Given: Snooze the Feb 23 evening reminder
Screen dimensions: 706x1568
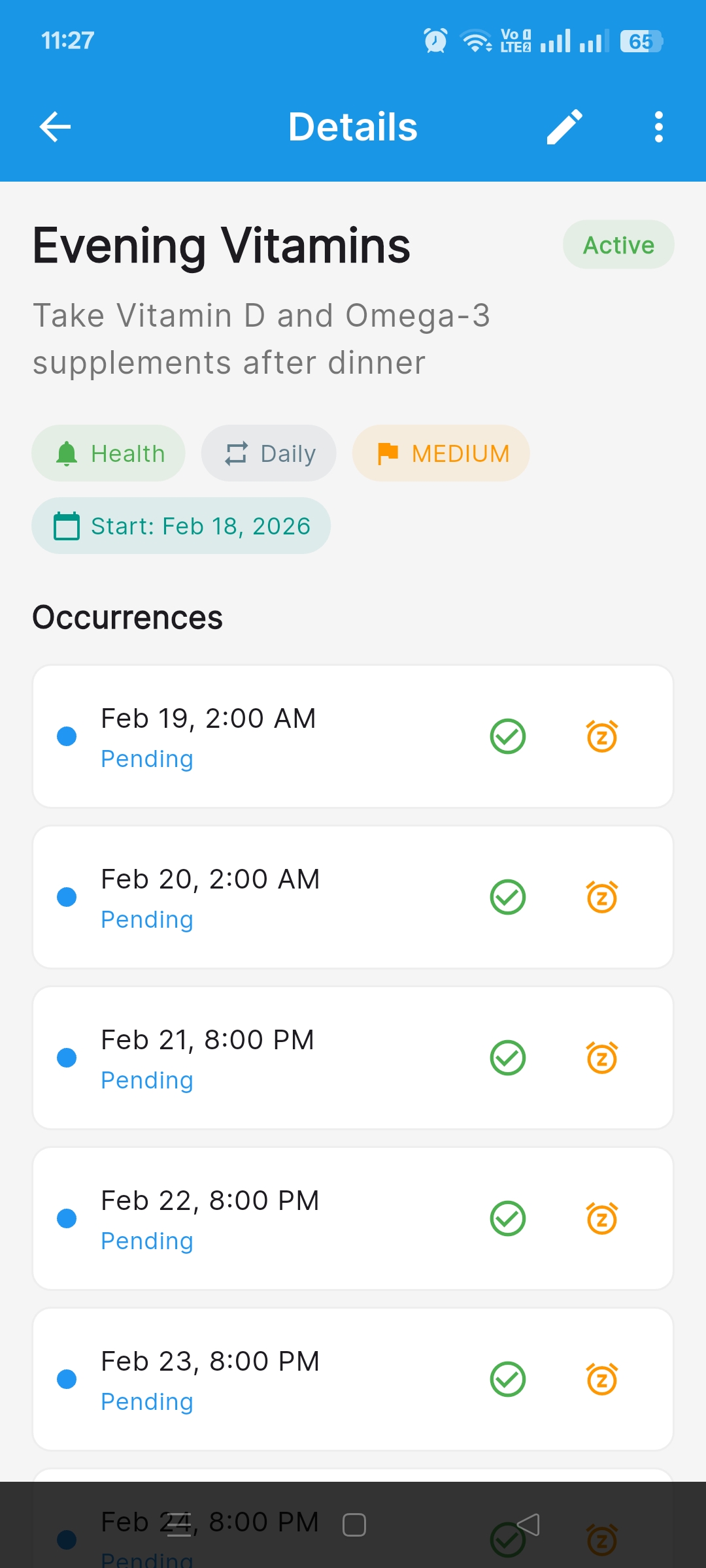Looking at the screenshot, I should pos(602,1379).
